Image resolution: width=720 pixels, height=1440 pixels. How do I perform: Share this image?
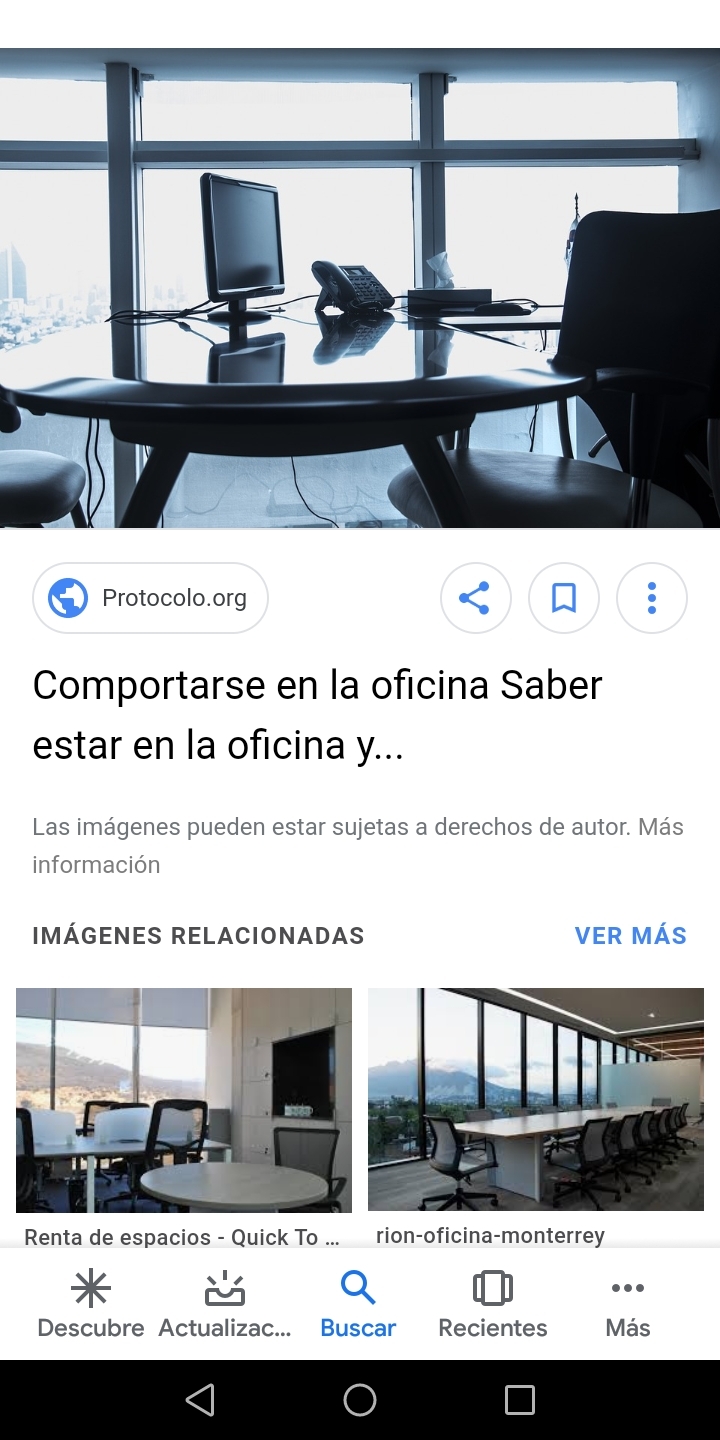point(475,598)
